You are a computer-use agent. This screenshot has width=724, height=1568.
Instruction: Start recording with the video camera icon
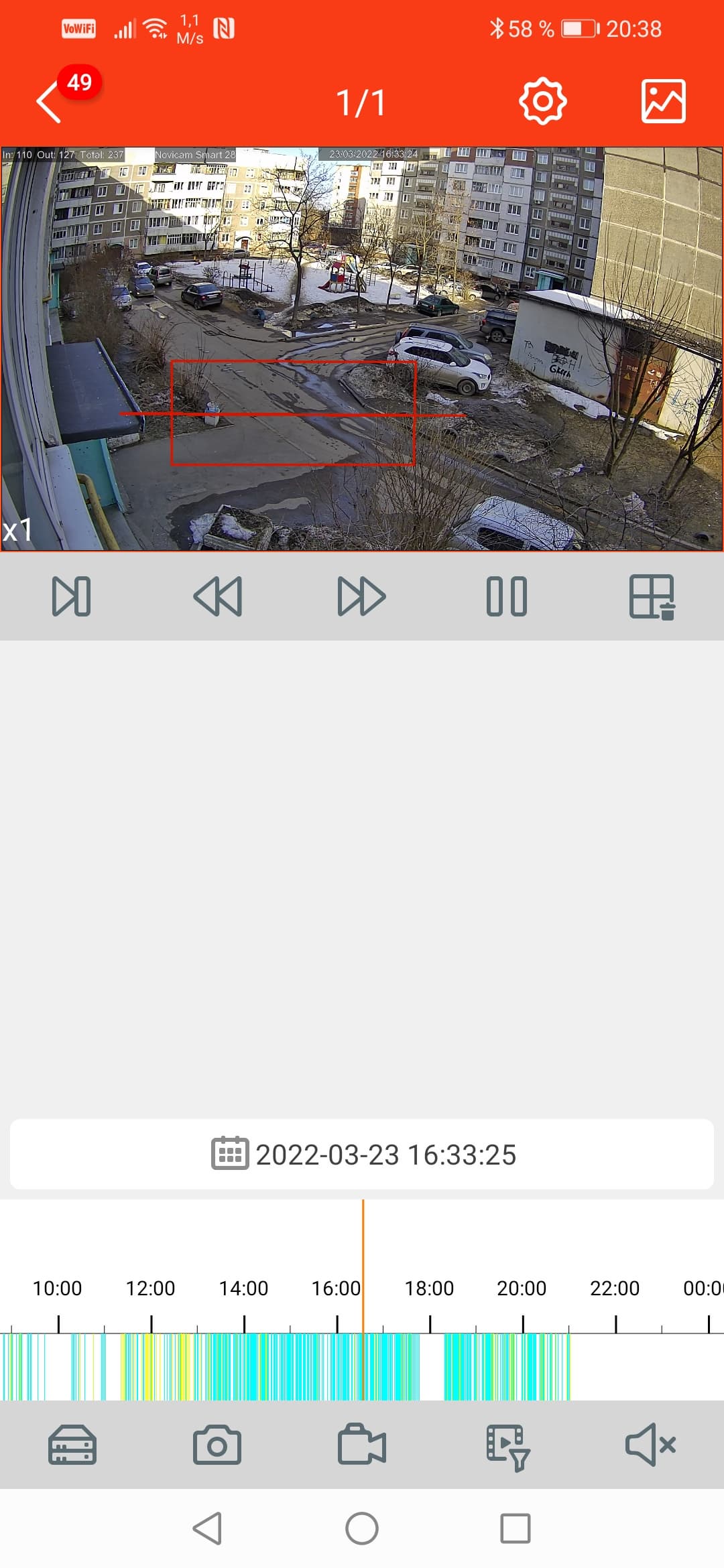point(361,1445)
